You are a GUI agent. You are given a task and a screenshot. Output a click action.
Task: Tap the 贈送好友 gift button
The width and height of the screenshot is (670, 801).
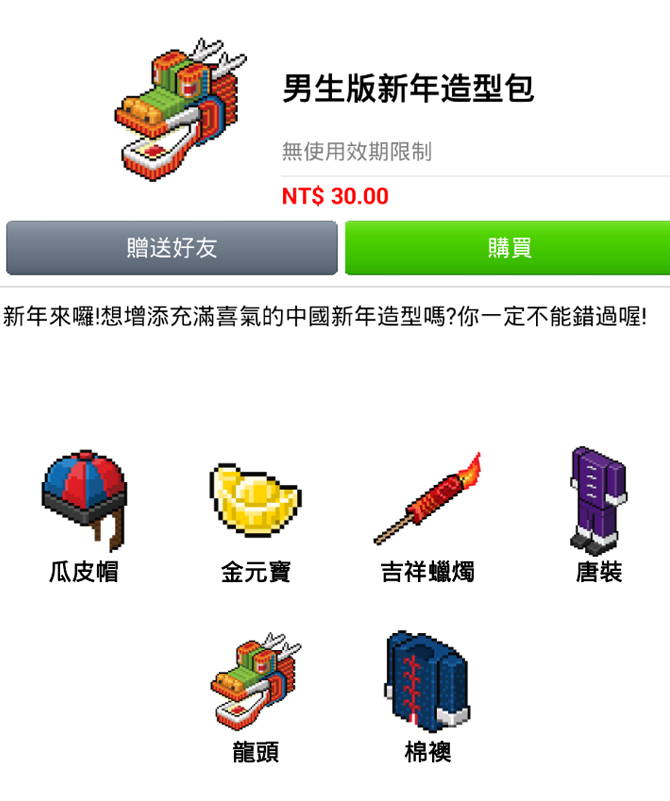click(172, 248)
